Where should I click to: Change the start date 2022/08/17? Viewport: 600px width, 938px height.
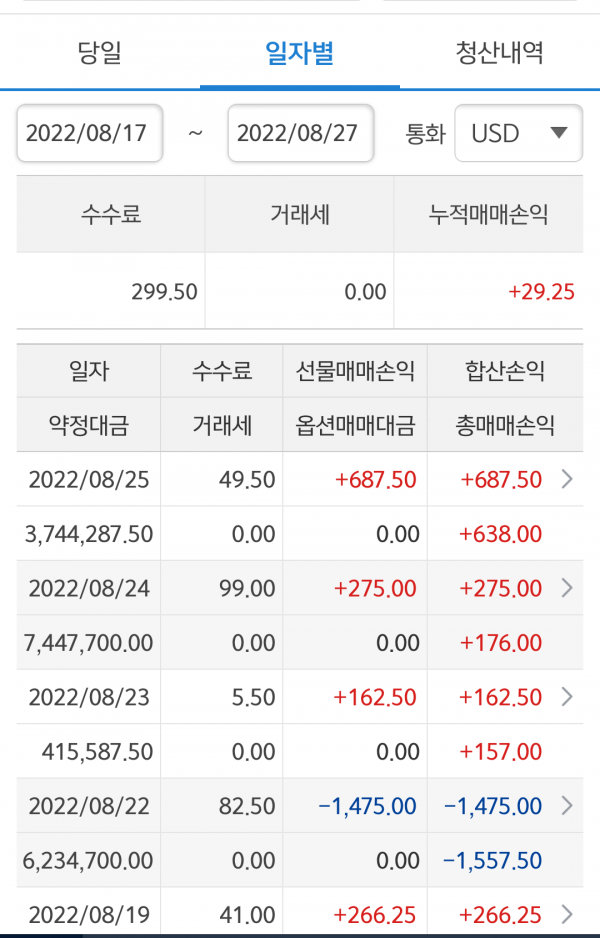[x=90, y=133]
